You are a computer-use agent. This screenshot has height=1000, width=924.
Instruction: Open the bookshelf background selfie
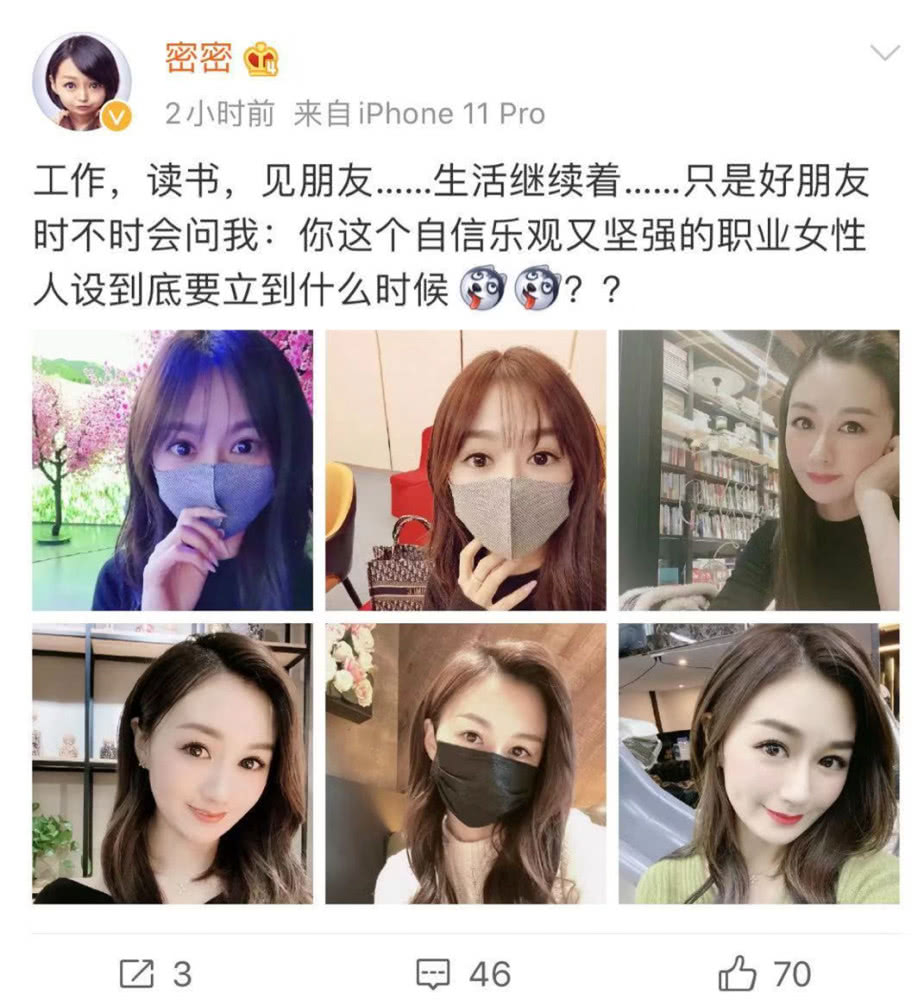(755, 470)
